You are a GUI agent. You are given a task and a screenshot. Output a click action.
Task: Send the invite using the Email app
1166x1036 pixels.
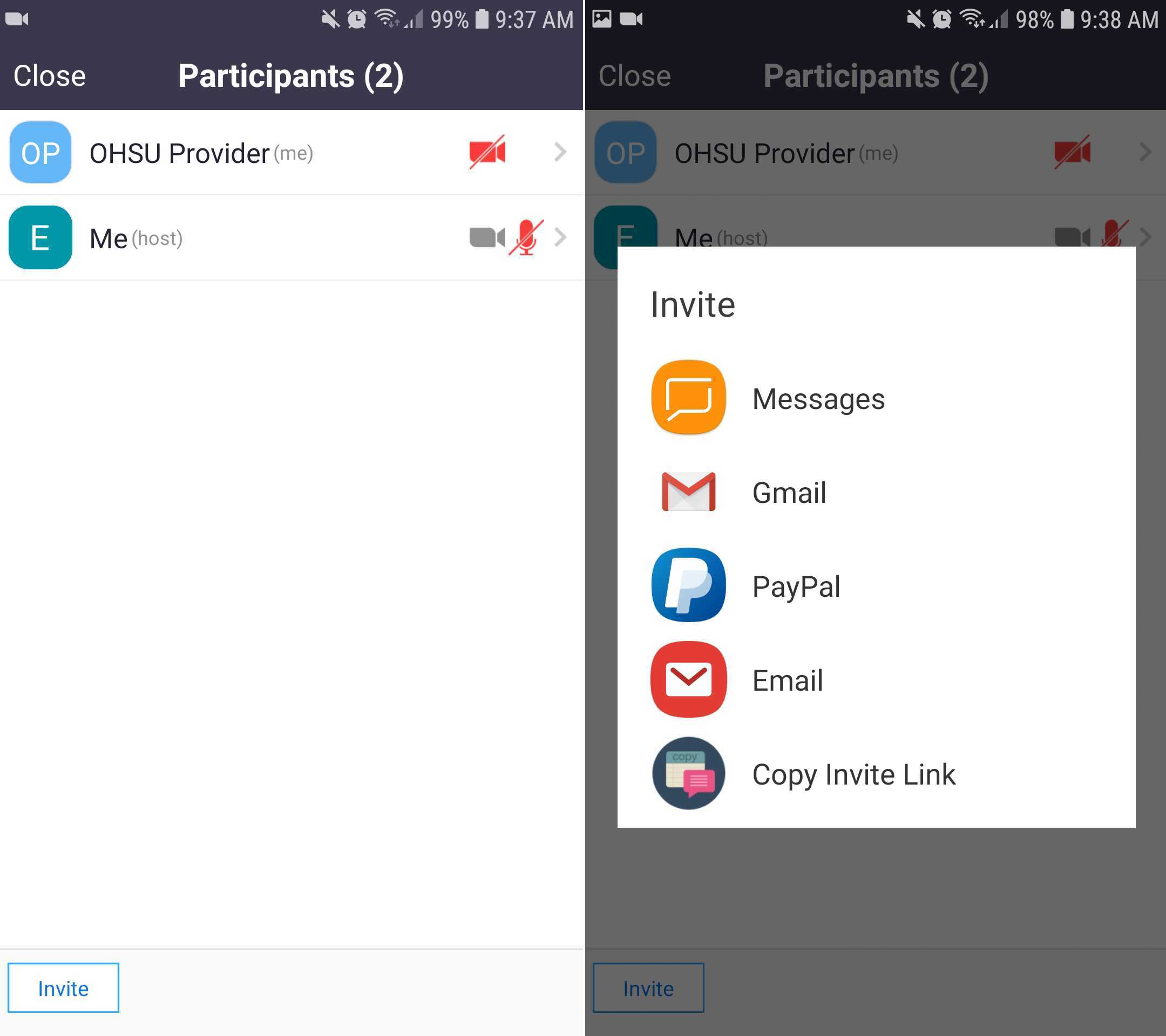click(x=787, y=680)
